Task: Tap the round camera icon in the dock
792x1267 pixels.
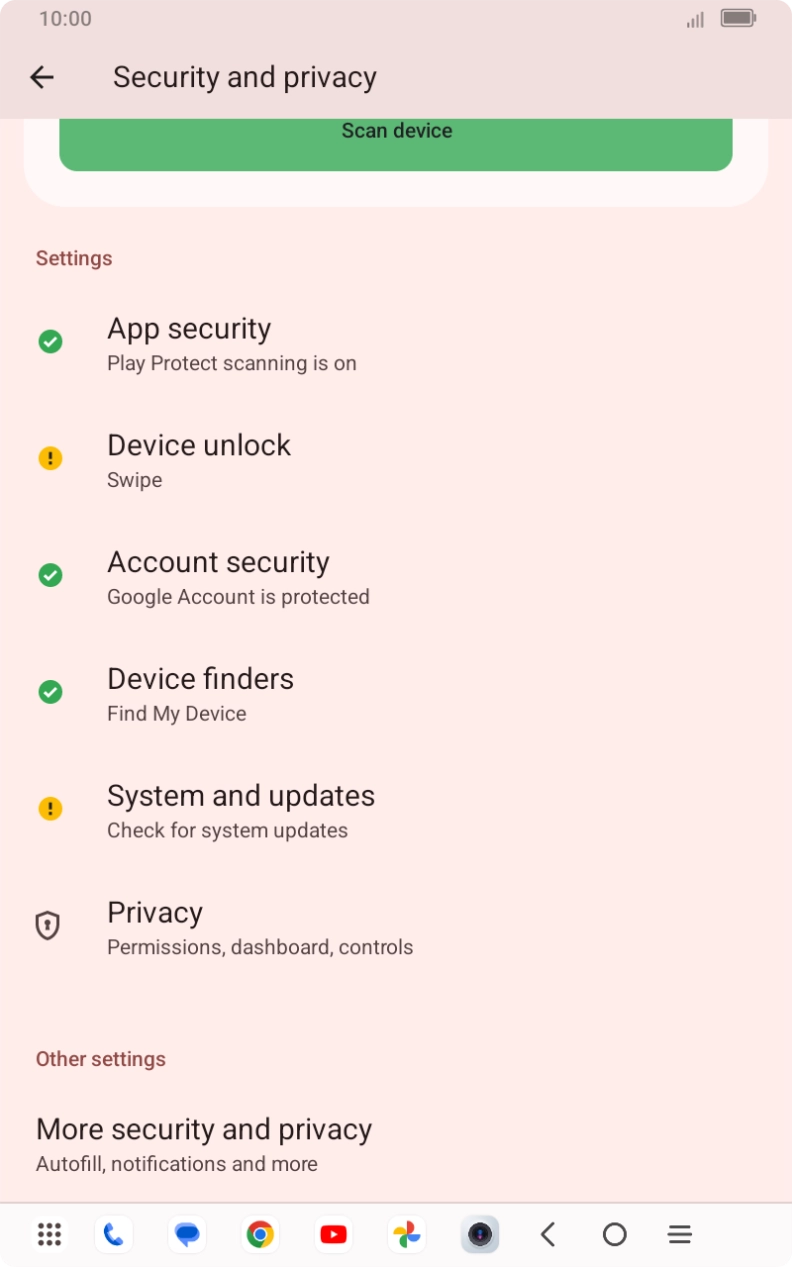Action: pyautogui.click(x=480, y=1234)
